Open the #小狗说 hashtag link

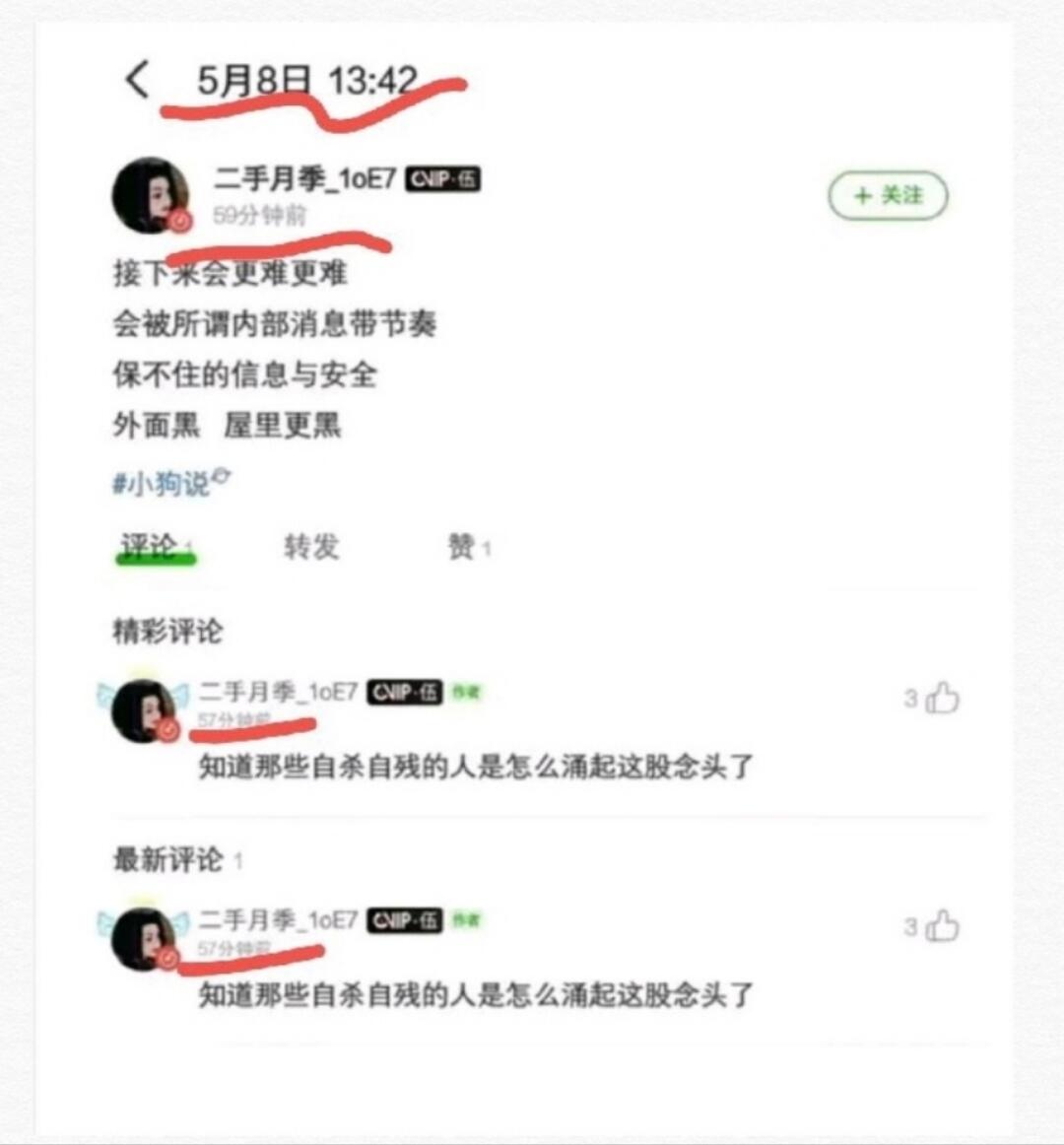coord(170,482)
